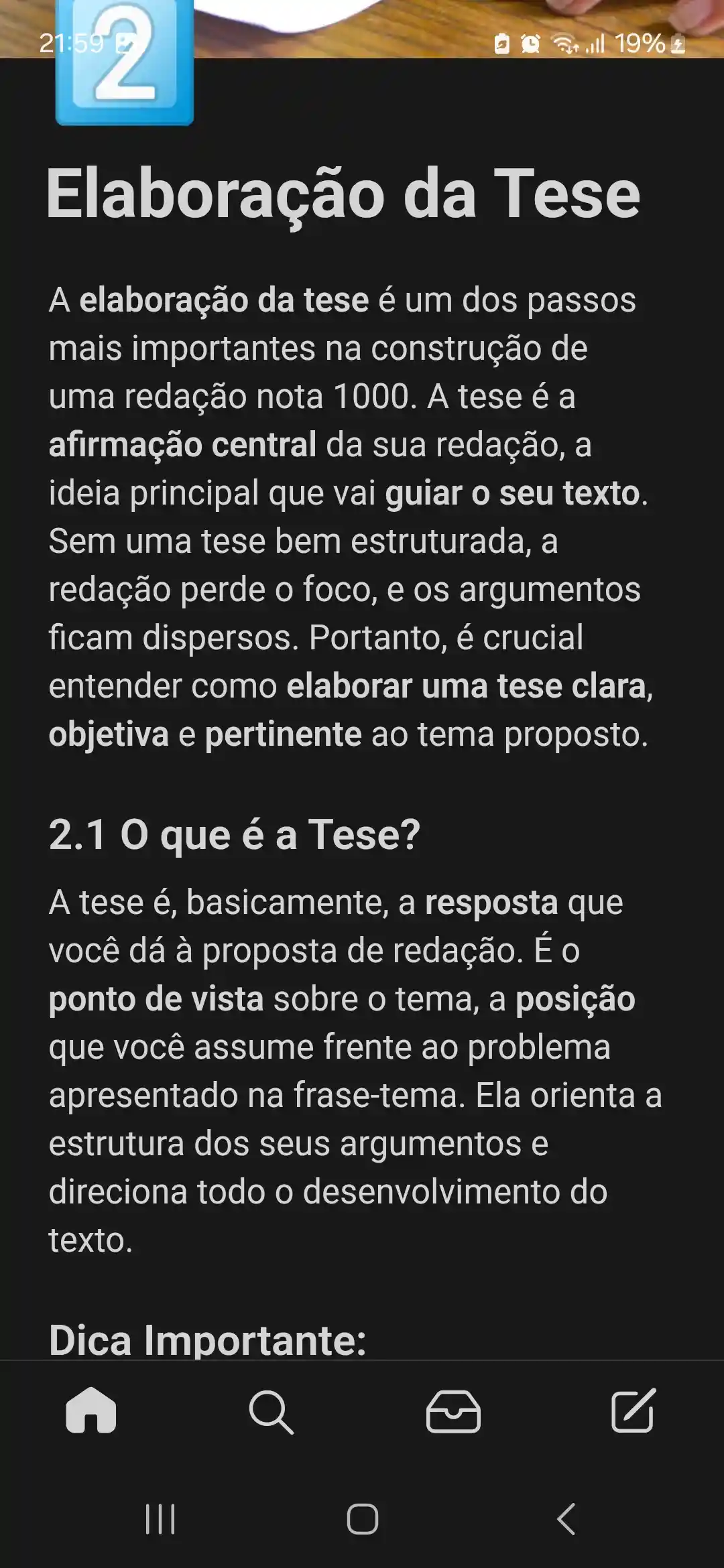Screen dimensions: 724x1568
Task: Open the search tab
Action: click(x=271, y=1411)
